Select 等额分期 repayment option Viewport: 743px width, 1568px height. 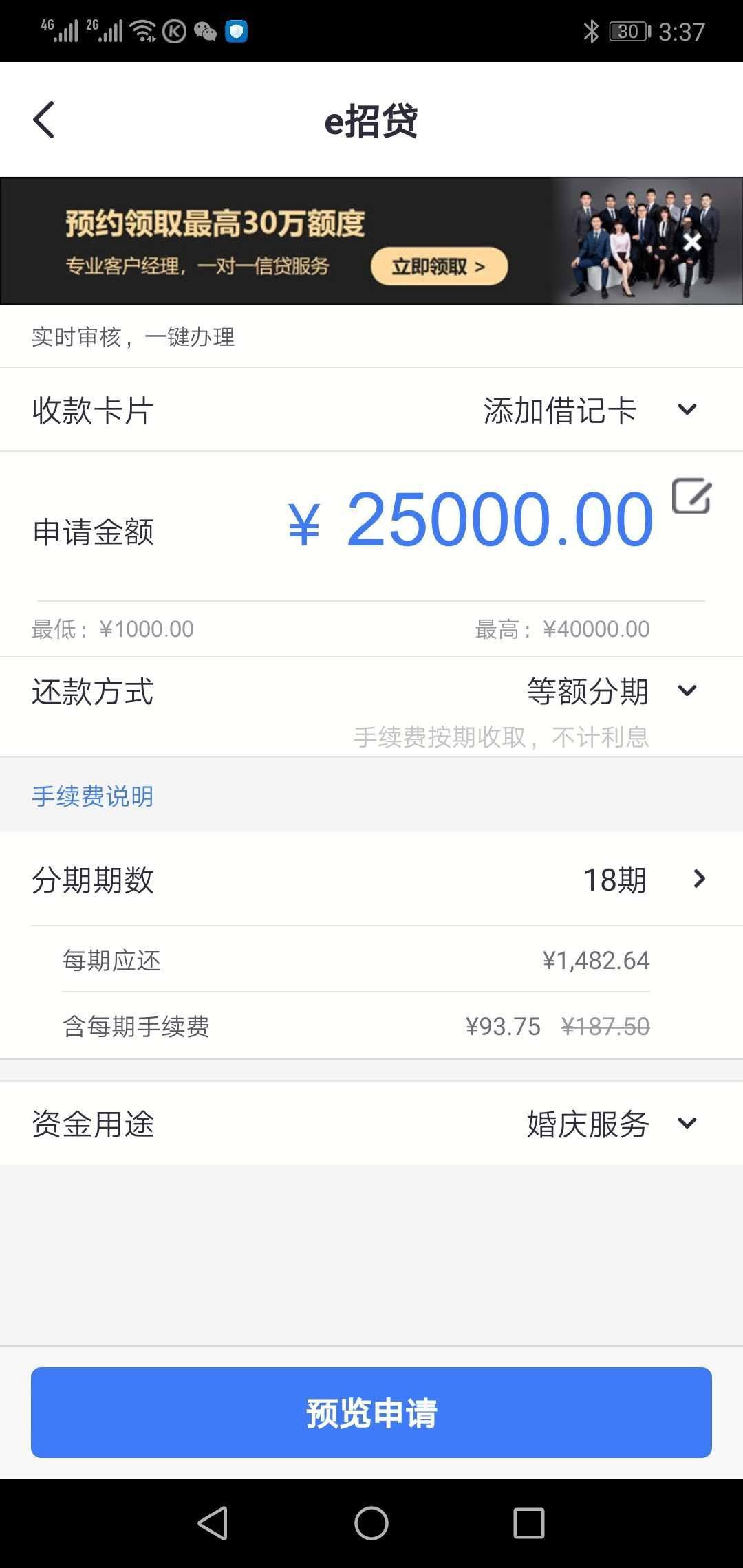[x=586, y=692]
